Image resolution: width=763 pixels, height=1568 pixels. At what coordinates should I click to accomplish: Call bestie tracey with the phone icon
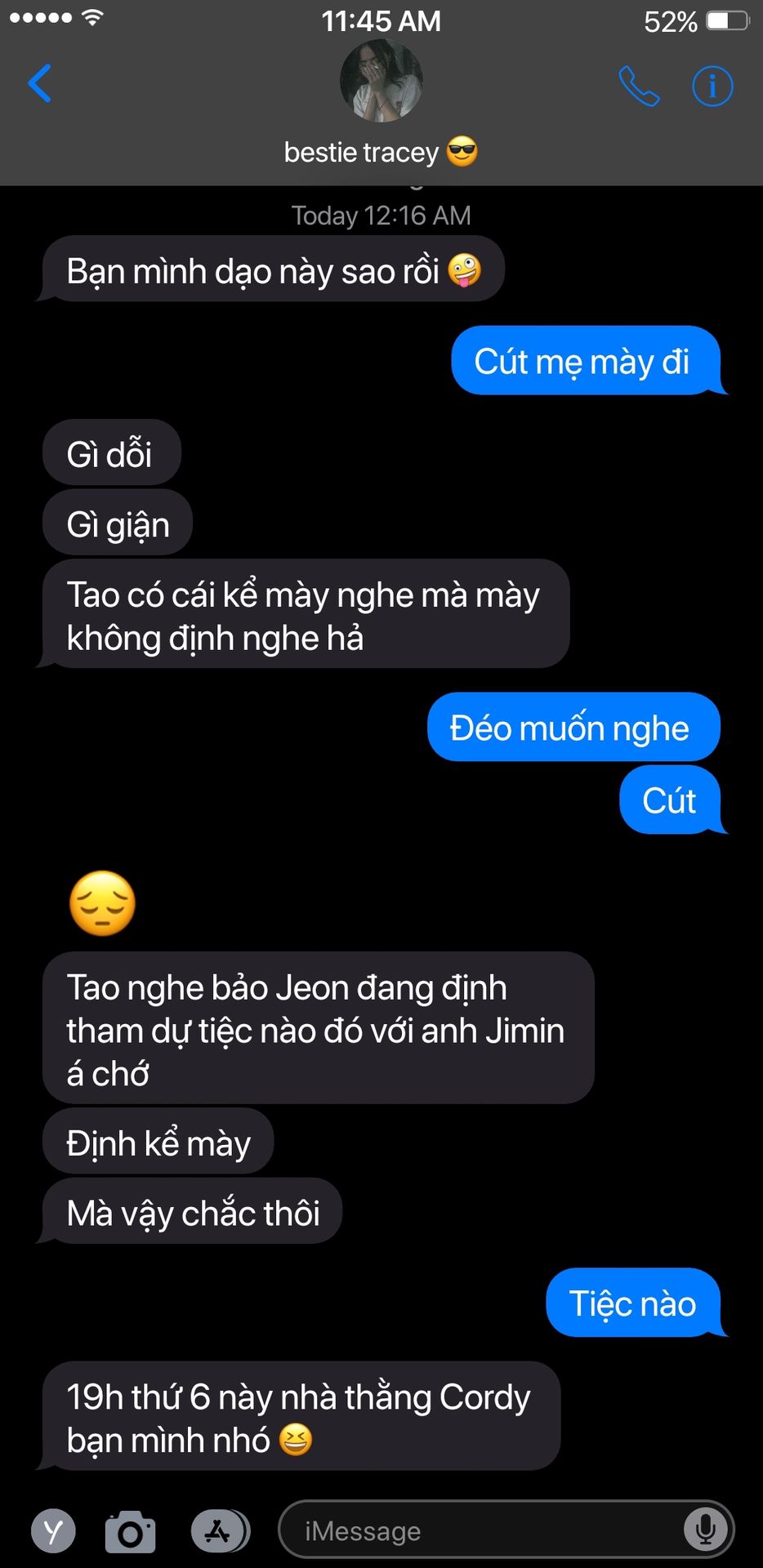pyautogui.click(x=638, y=86)
